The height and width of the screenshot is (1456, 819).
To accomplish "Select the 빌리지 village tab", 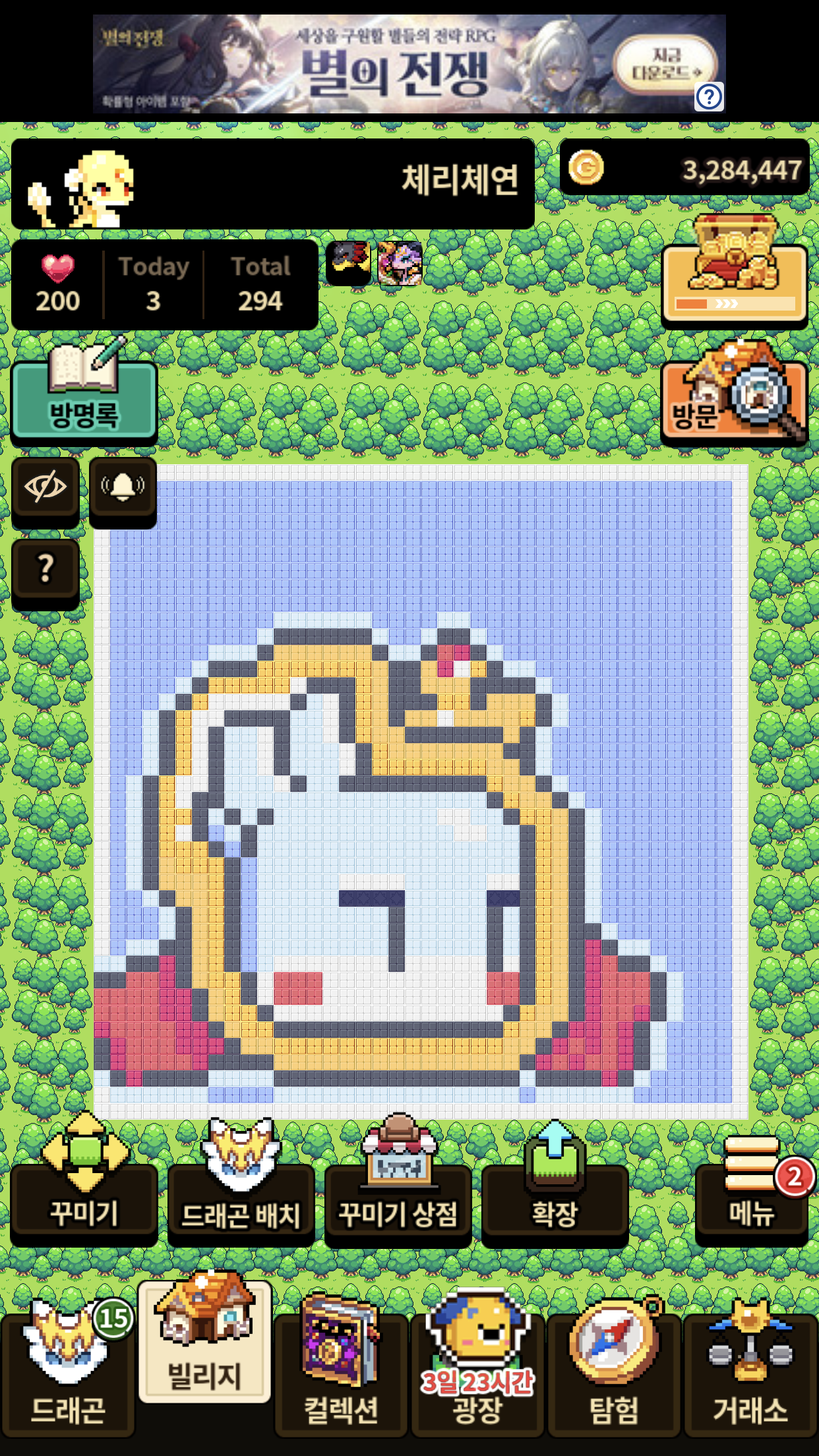I will [x=205, y=1345].
